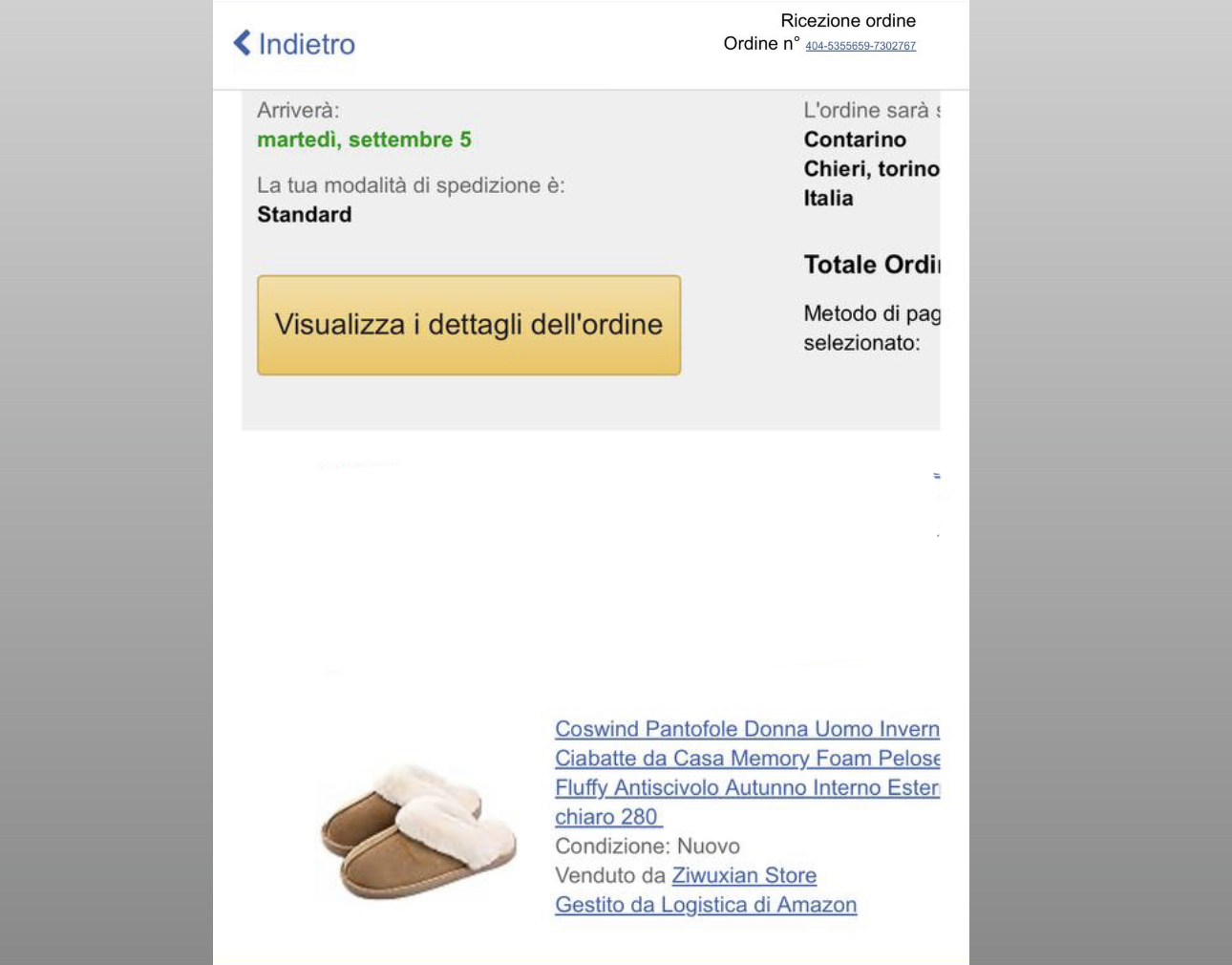The width and height of the screenshot is (1232, 965).
Task: Open the slippers product image
Action: click(x=418, y=831)
